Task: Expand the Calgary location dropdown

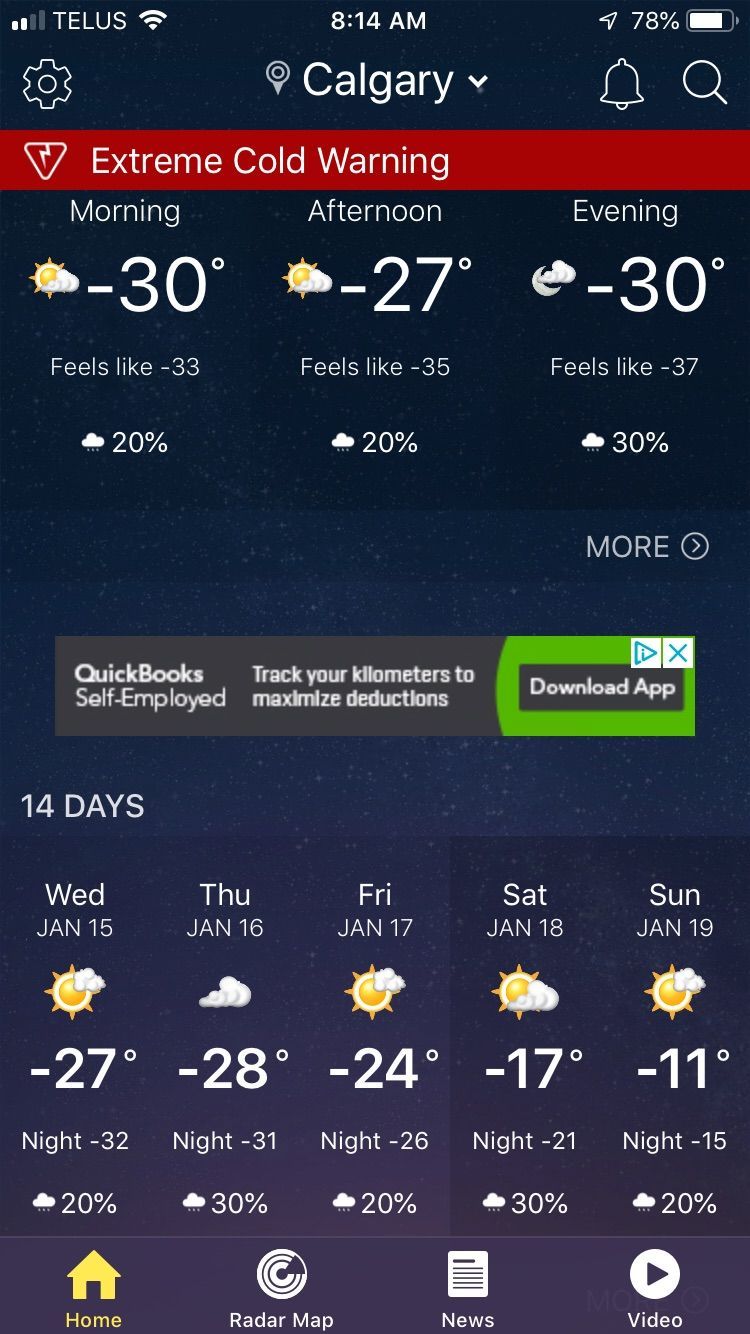Action: click(x=377, y=81)
